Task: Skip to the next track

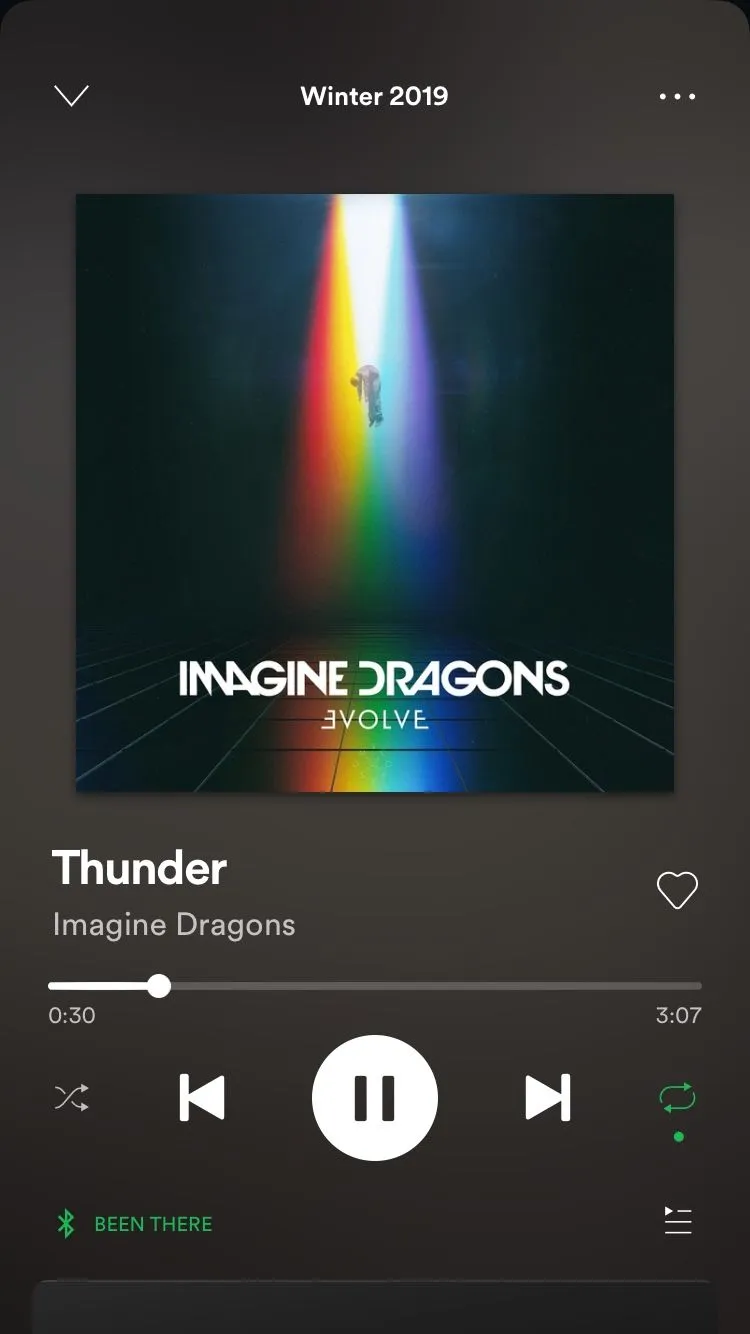Action: pyautogui.click(x=547, y=1098)
